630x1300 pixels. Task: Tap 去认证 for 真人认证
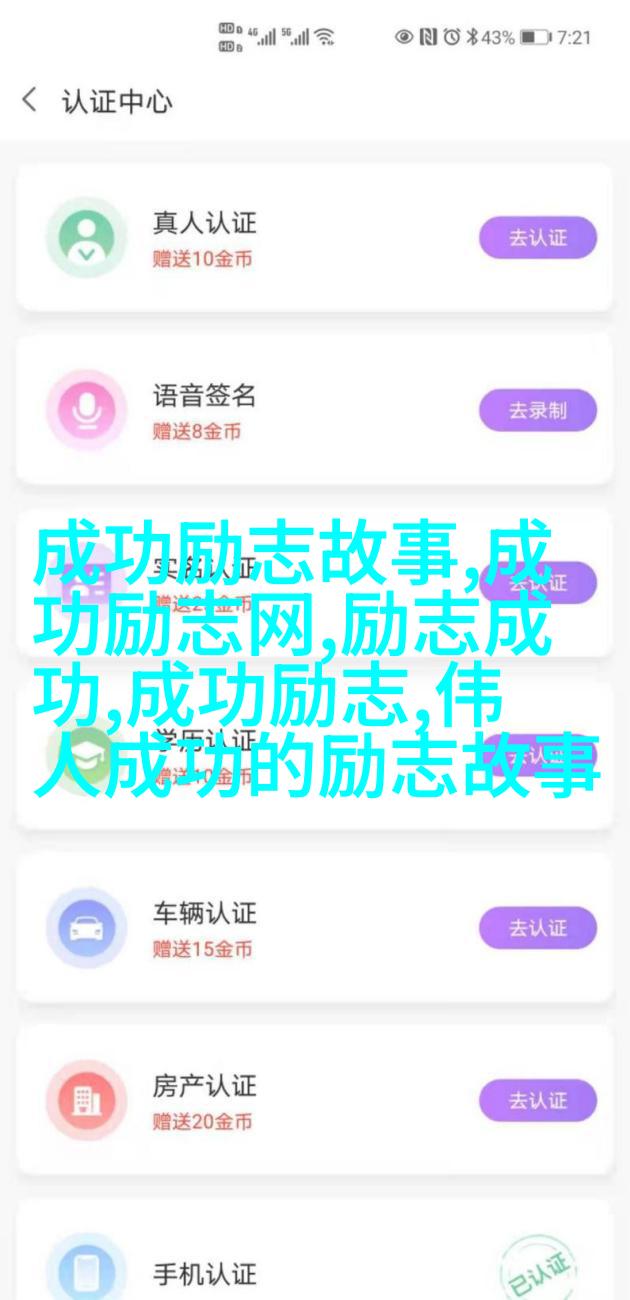pyautogui.click(x=537, y=238)
